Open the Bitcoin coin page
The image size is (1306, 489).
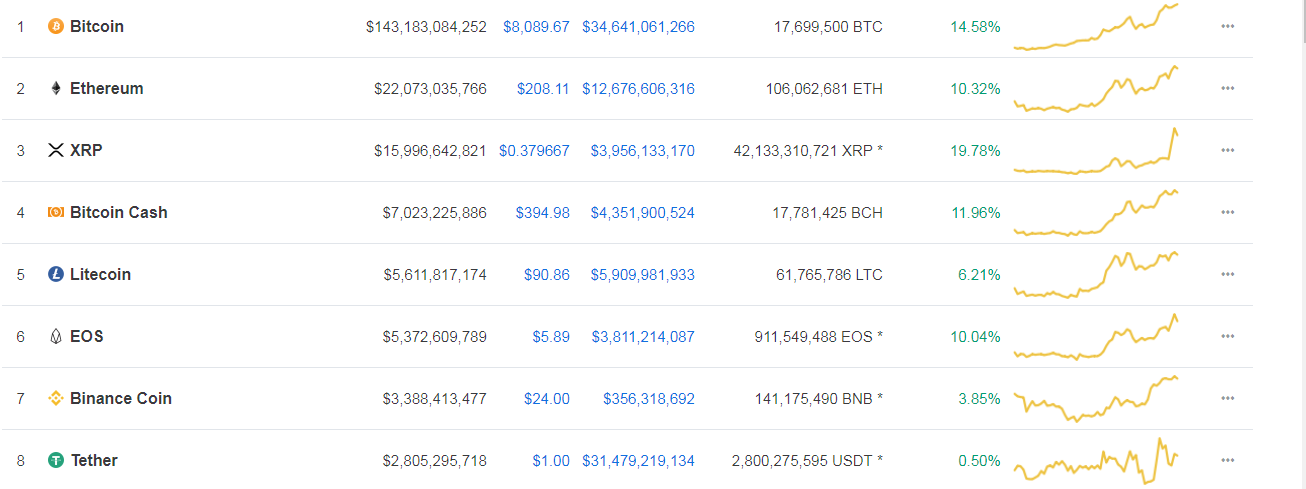(x=96, y=26)
